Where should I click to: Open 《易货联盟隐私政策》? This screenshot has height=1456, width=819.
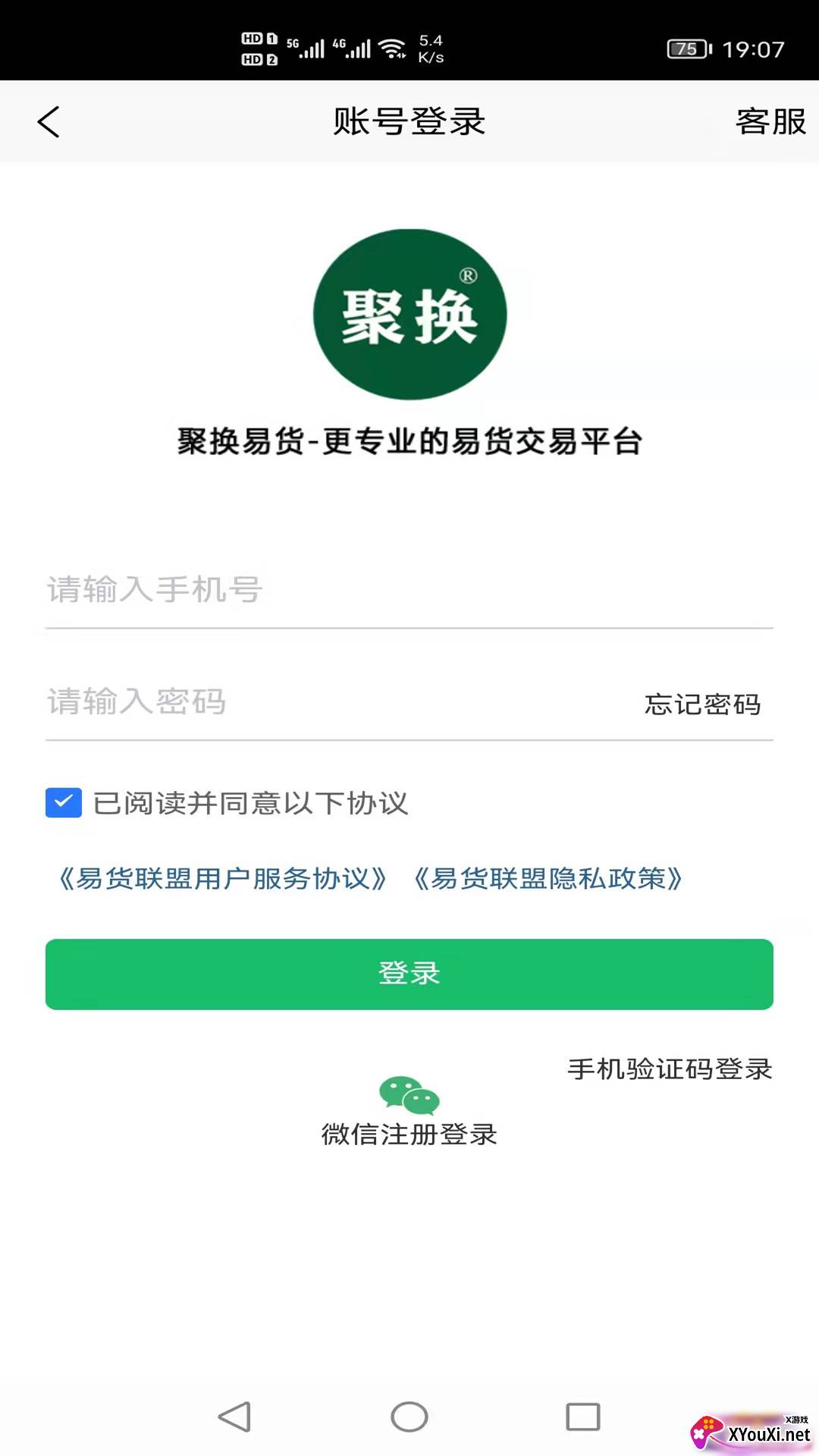[548, 879]
